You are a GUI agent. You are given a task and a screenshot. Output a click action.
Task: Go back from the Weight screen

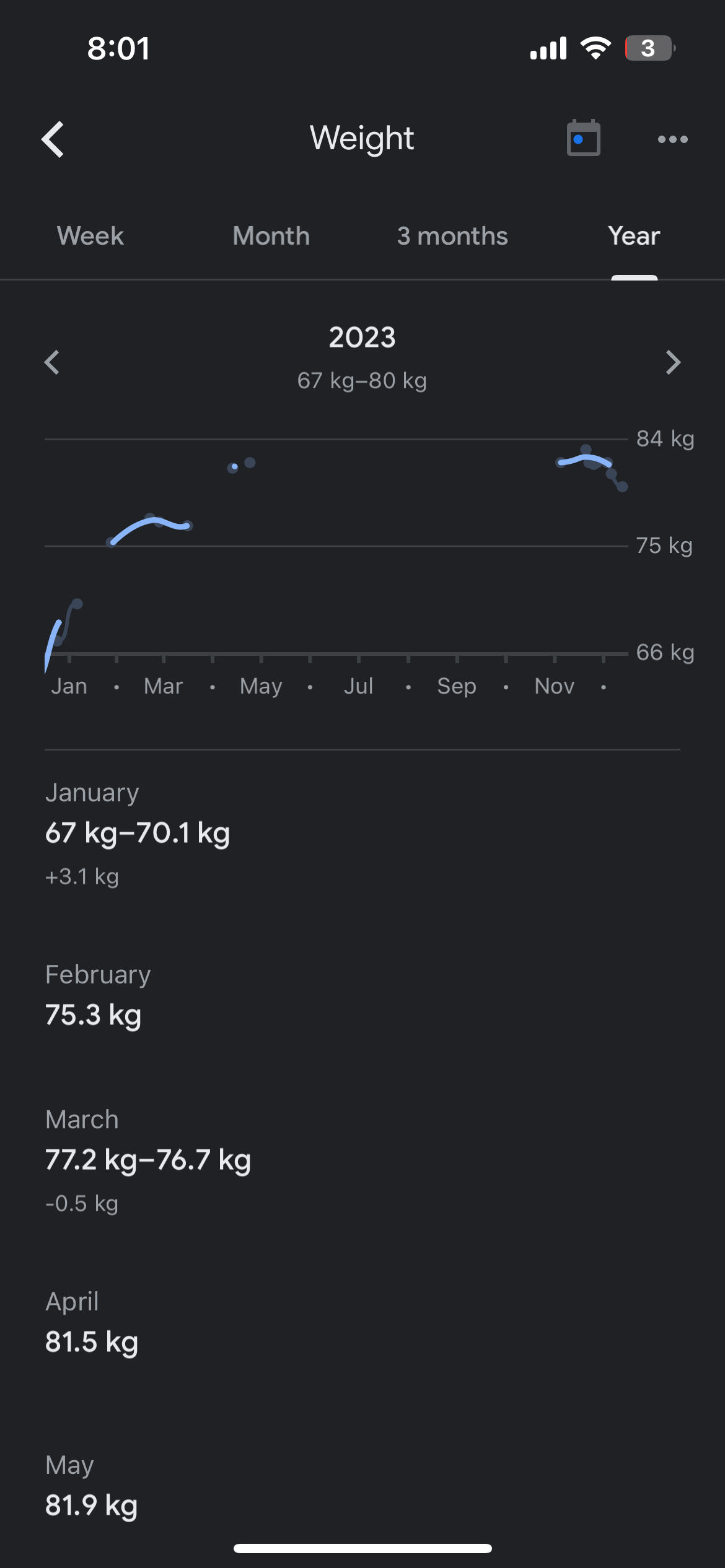pyautogui.click(x=53, y=139)
